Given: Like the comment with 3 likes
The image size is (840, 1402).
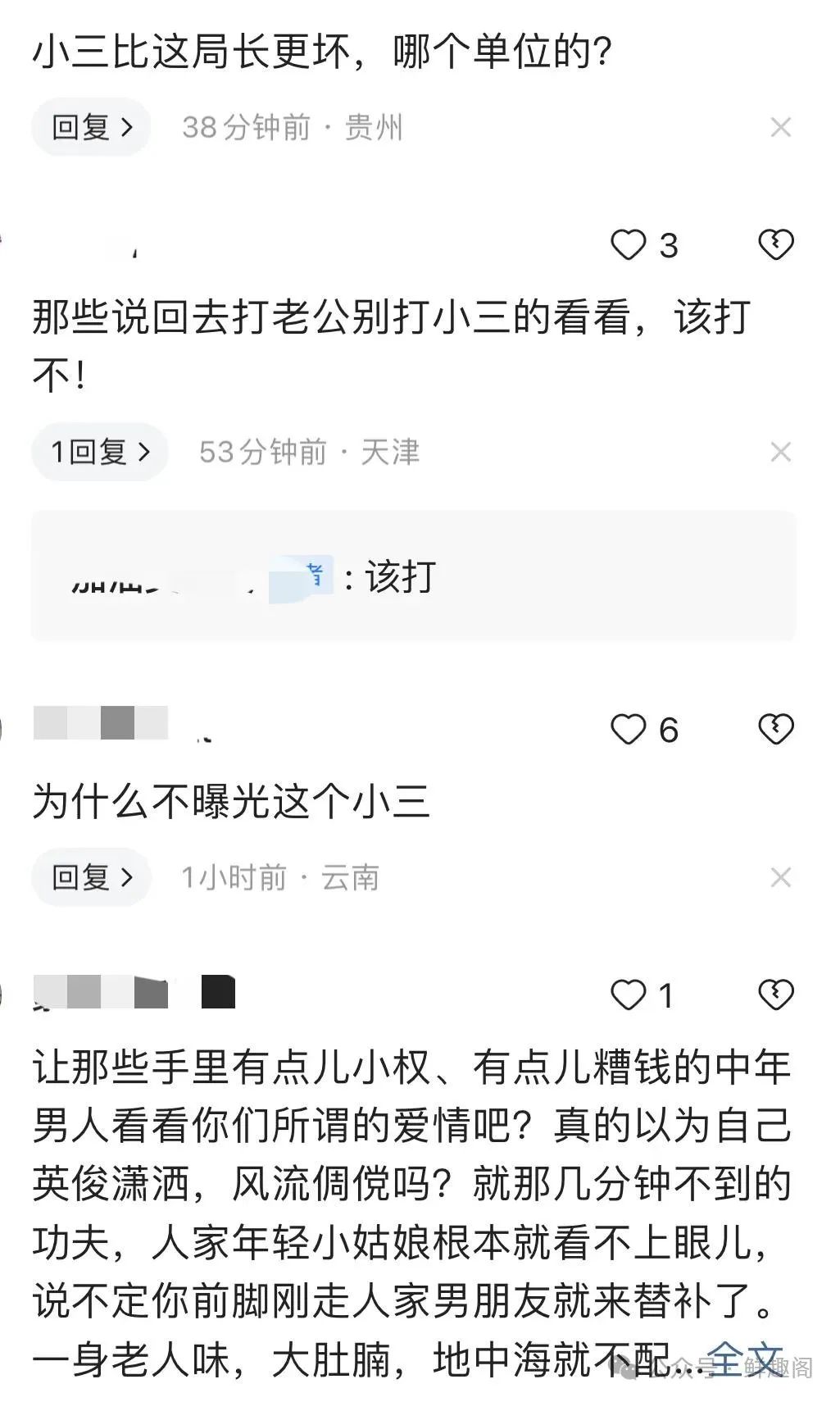Looking at the screenshot, I should click(x=629, y=245).
